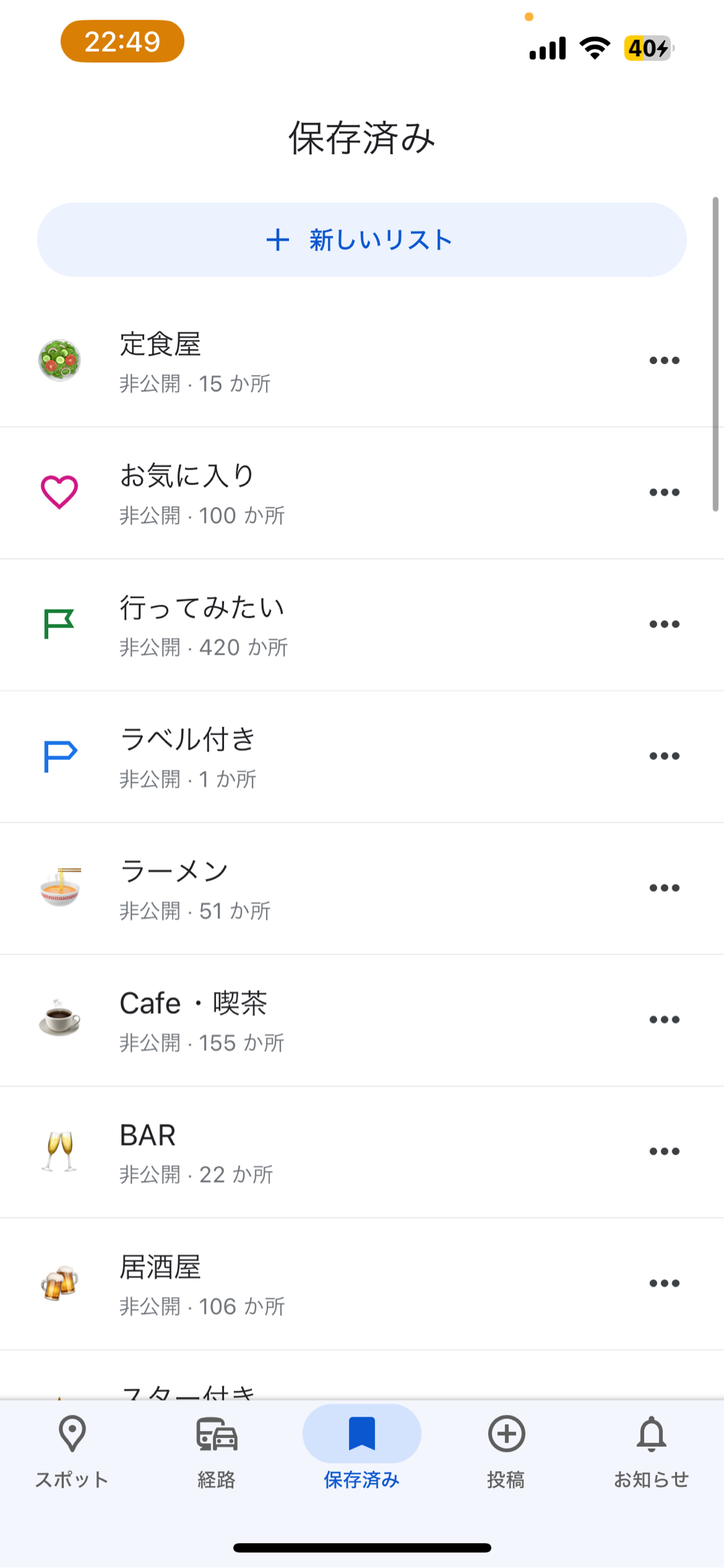Open more options for 定食屋

coord(664,361)
